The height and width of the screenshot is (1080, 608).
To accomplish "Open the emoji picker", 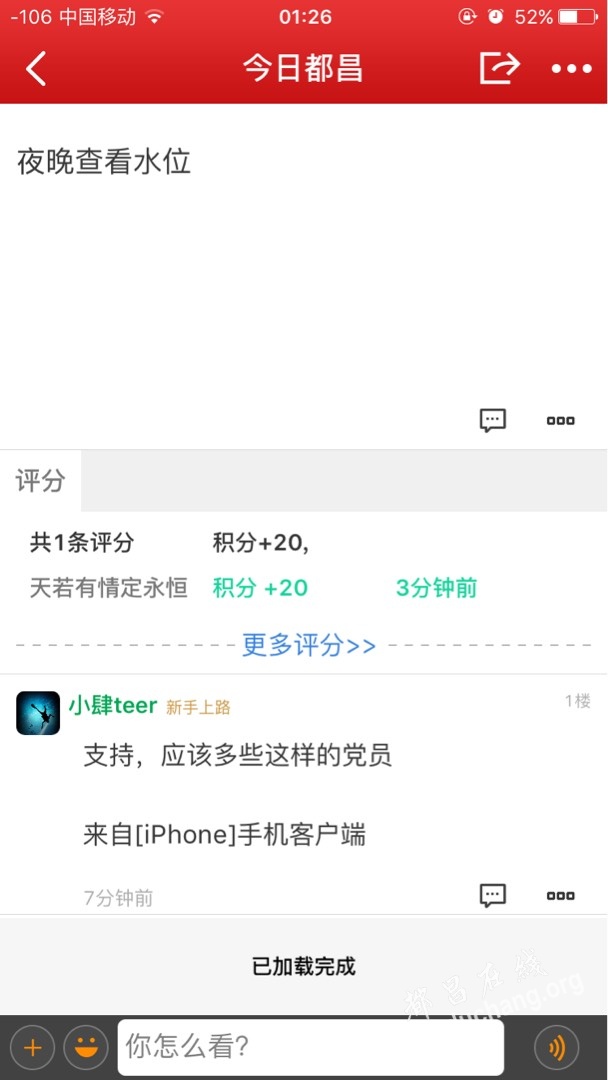I will coord(86,1048).
